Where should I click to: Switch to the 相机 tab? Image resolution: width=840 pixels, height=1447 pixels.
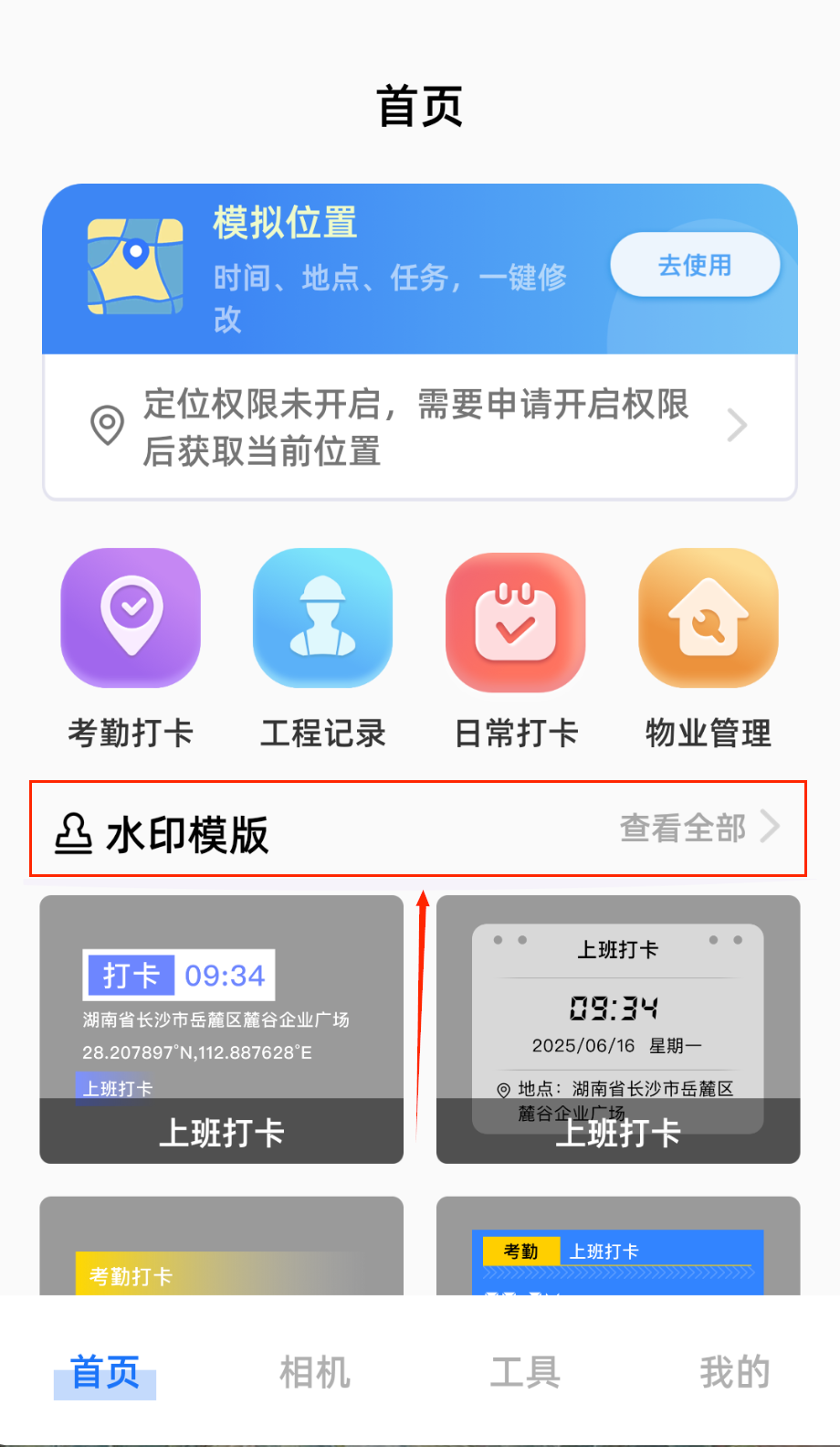coord(315,1372)
